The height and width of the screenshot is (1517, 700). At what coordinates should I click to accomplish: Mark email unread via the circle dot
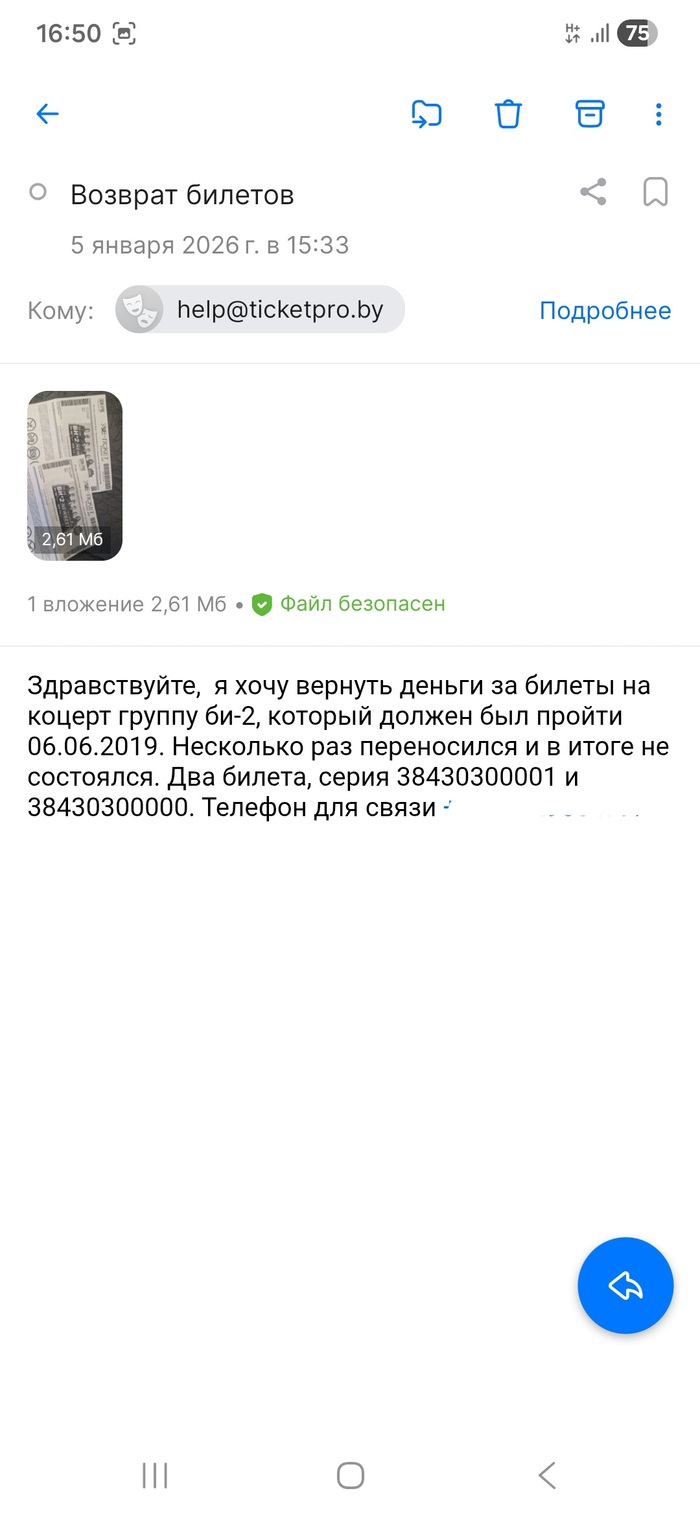click(38, 192)
